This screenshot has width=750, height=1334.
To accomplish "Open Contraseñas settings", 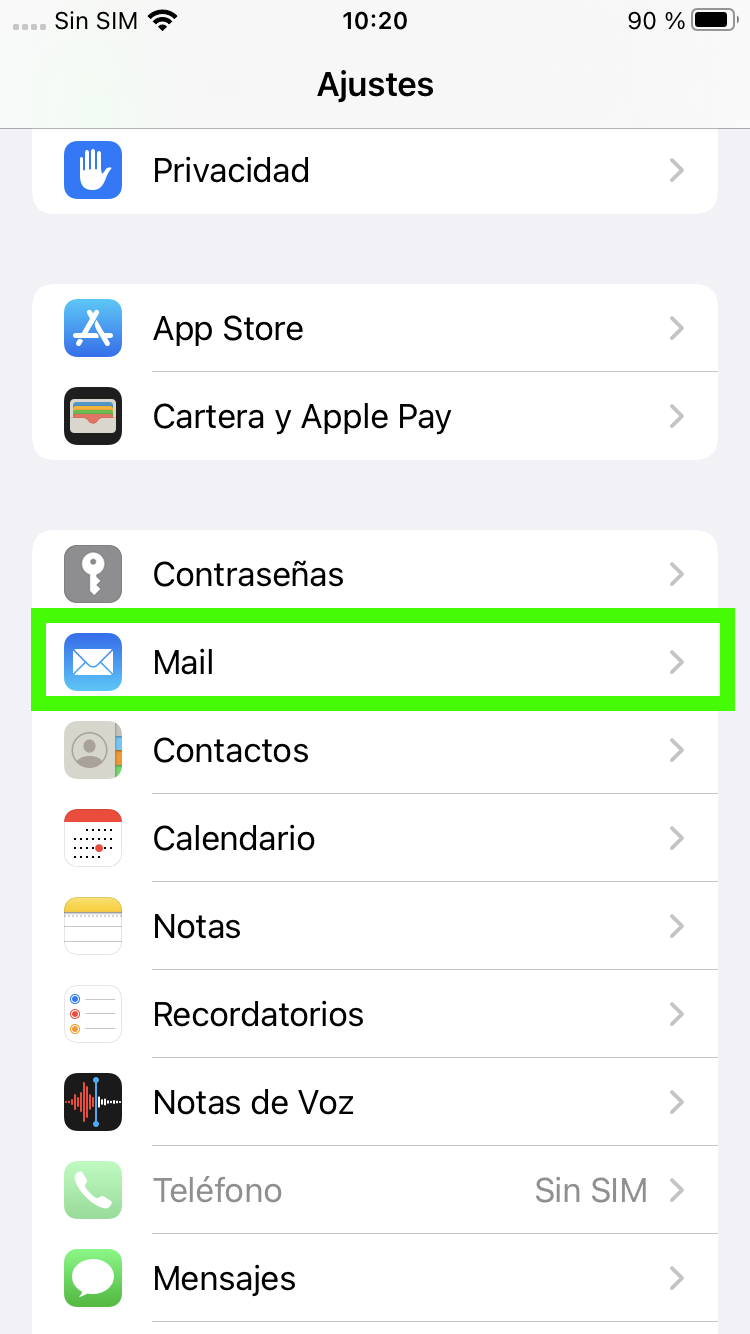I will click(x=375, y=574).
